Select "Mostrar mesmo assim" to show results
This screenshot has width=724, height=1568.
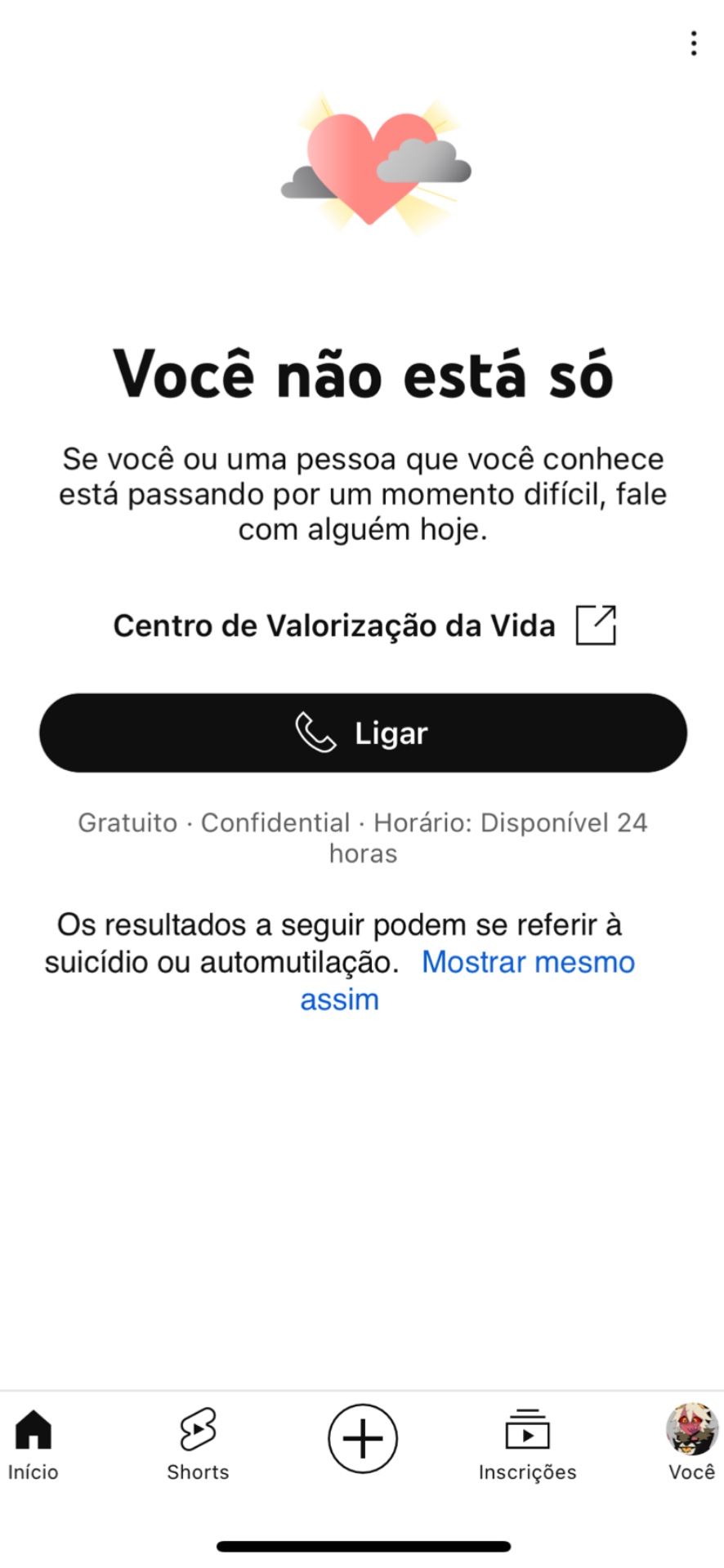[527, 962]
